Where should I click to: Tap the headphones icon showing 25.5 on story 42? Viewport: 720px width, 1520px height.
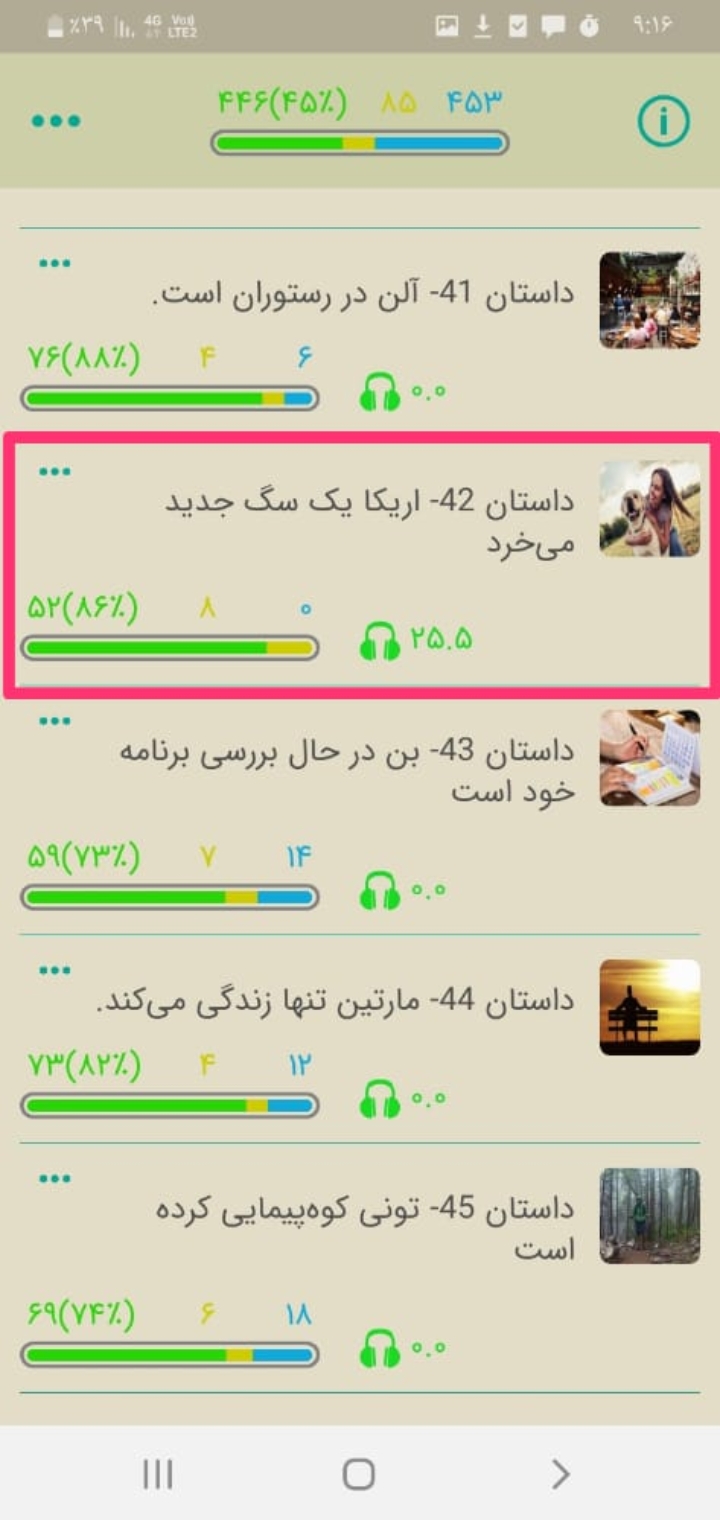tap(380, 641)
